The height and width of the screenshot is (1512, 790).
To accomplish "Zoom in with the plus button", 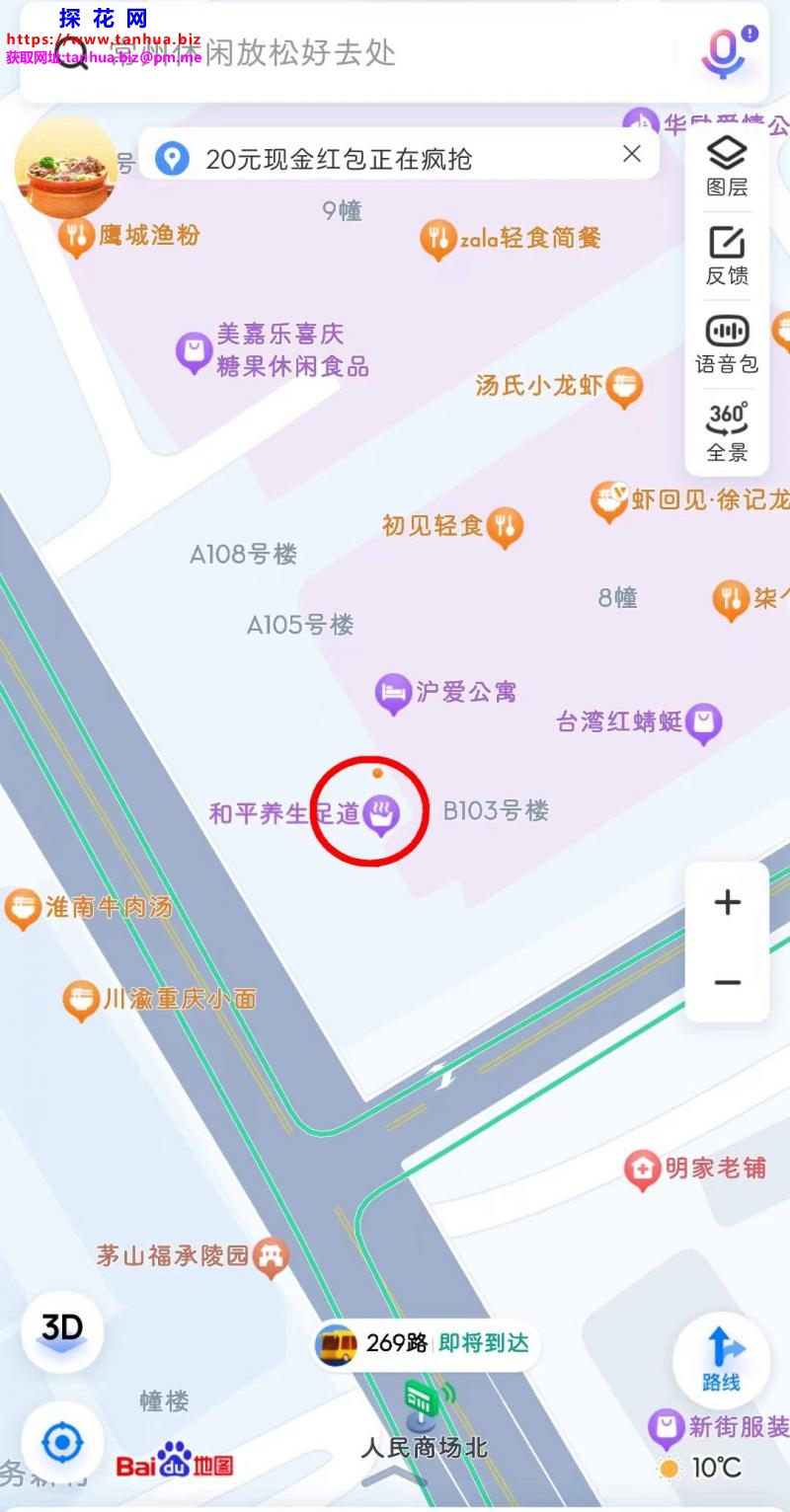I will [728, 902].
